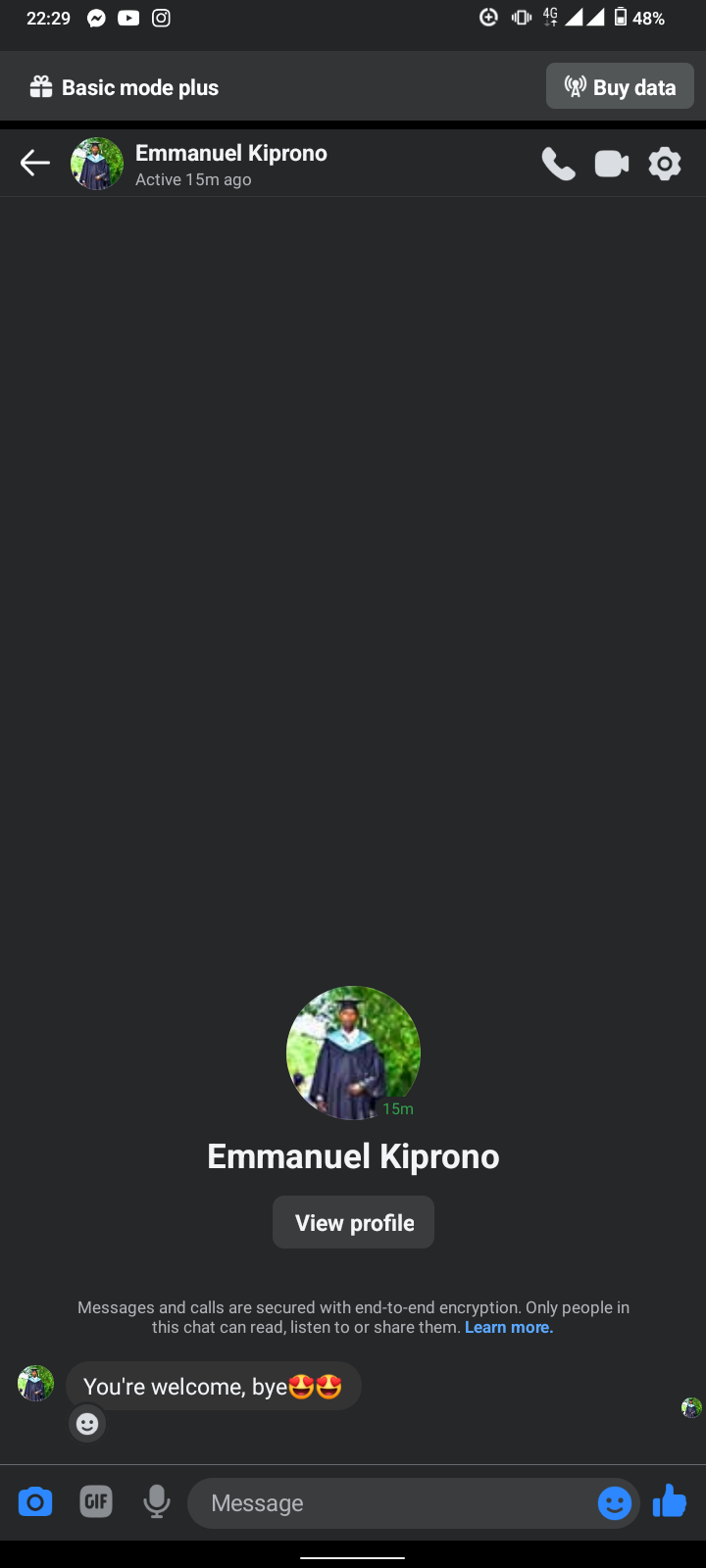Open the GIF picker

[x=96, y=1501]
